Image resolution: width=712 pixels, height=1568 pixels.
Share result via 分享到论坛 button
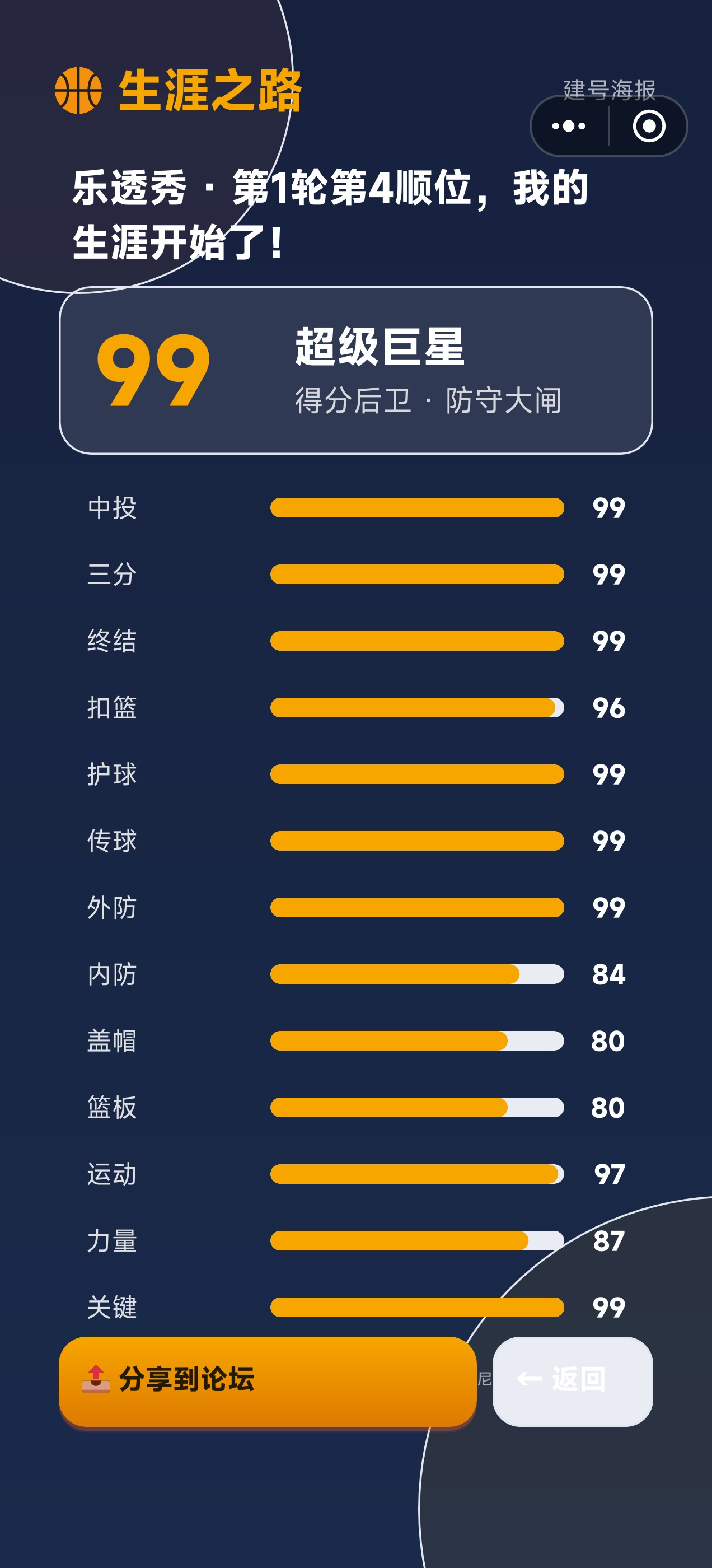(268, 1380)
